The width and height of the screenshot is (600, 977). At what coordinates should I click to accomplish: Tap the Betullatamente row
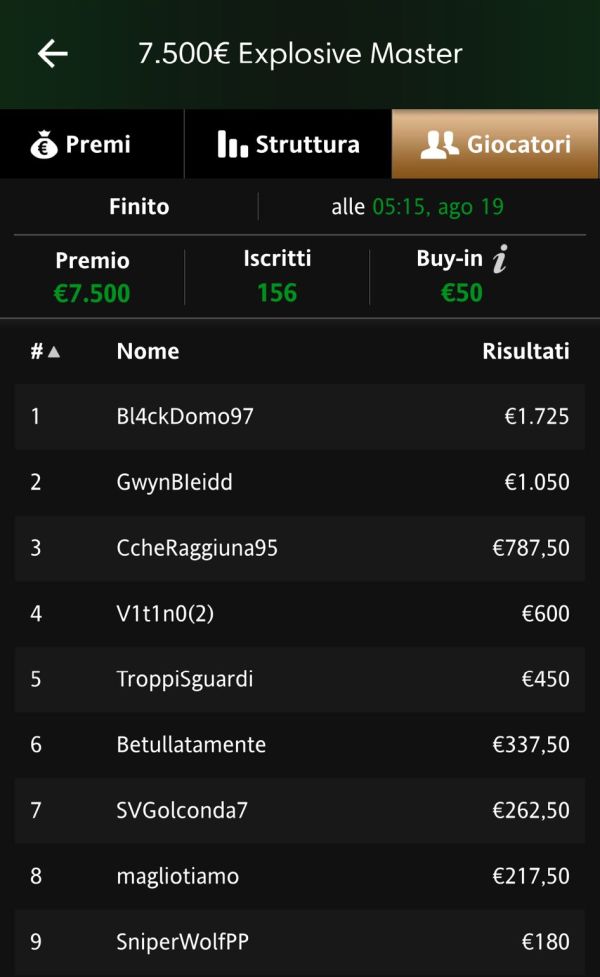pyautogui.click(x=300, y=745)
